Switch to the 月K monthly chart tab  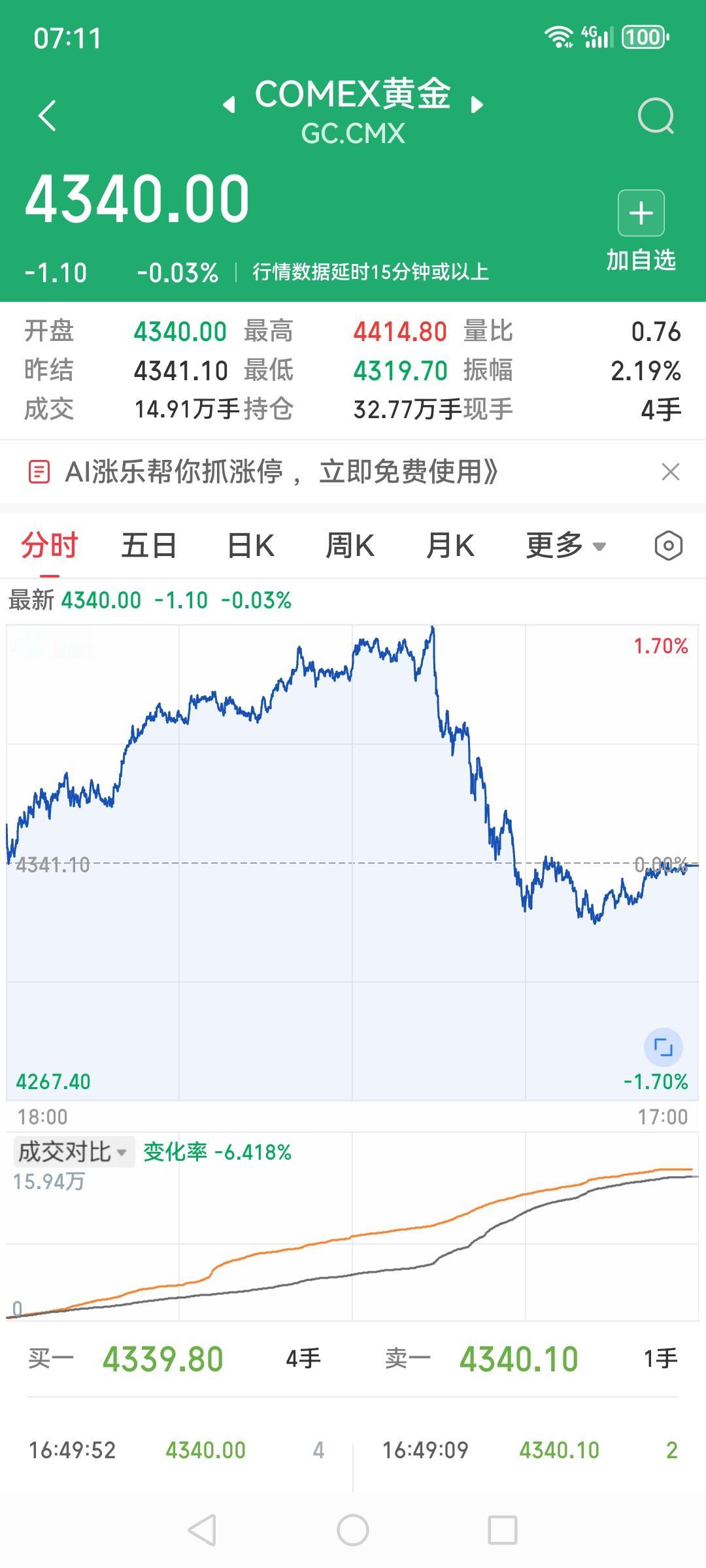[449, 547]
